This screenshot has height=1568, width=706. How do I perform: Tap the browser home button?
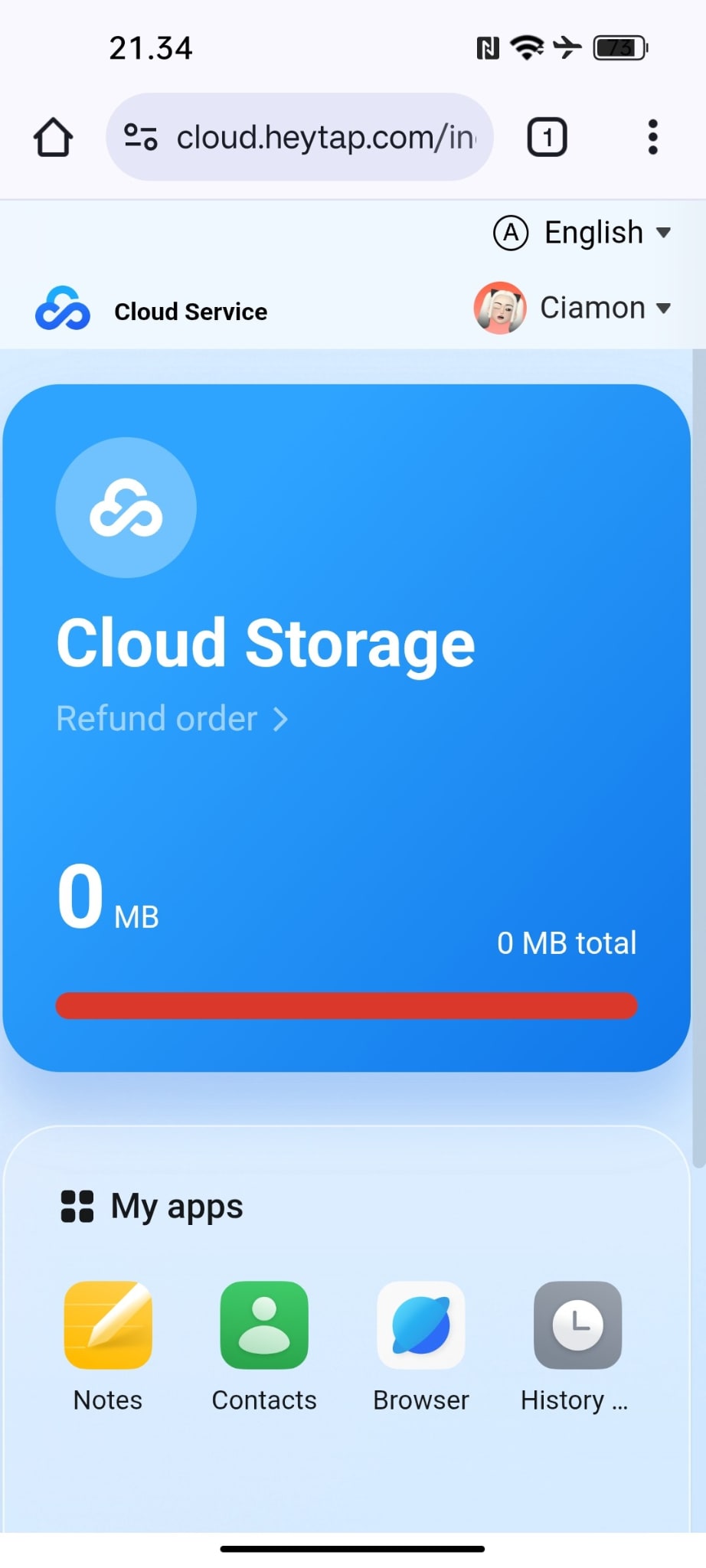[x=51, y=136]
